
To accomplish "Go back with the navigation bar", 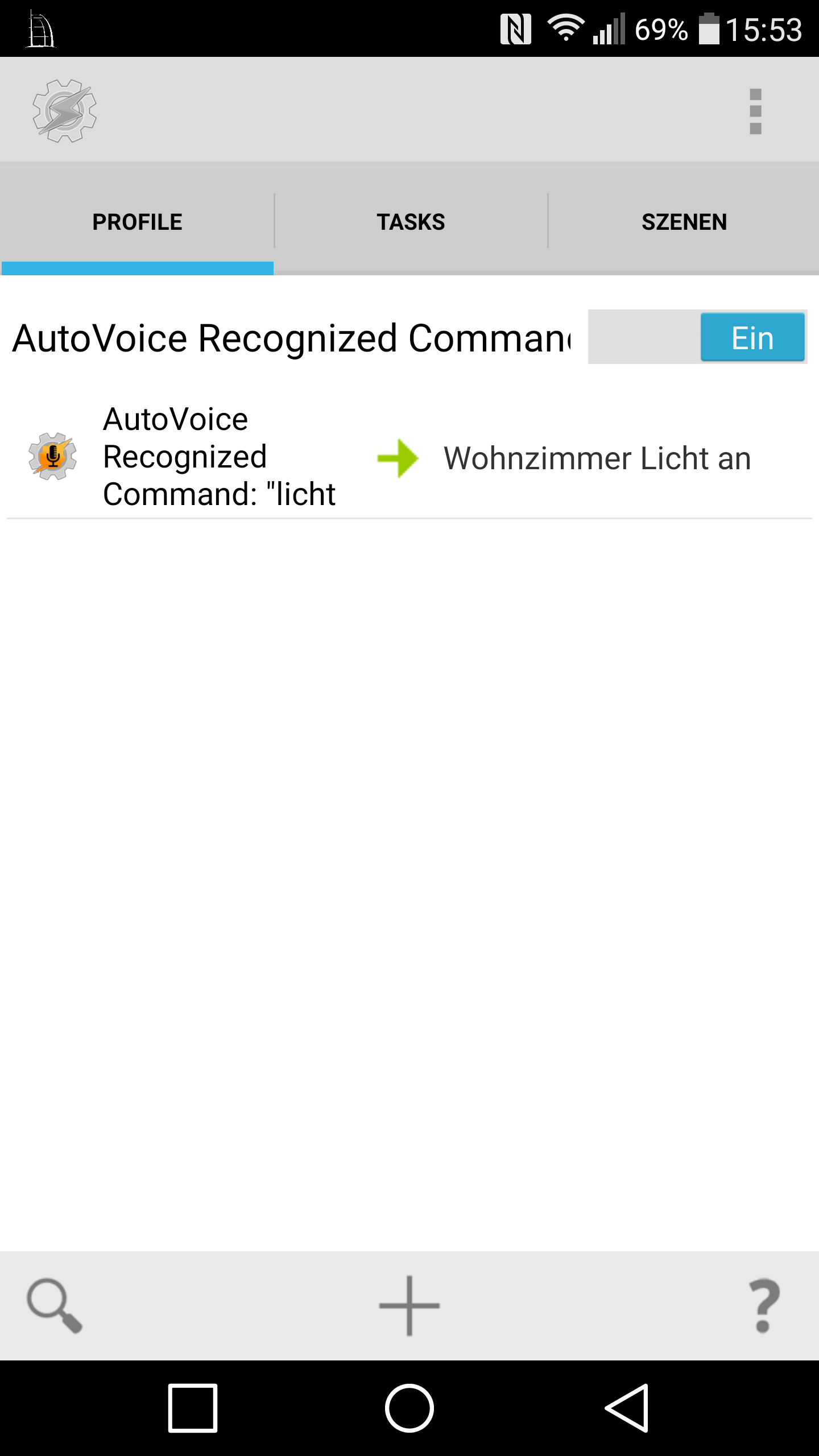I will click(x=627, y=1408).
